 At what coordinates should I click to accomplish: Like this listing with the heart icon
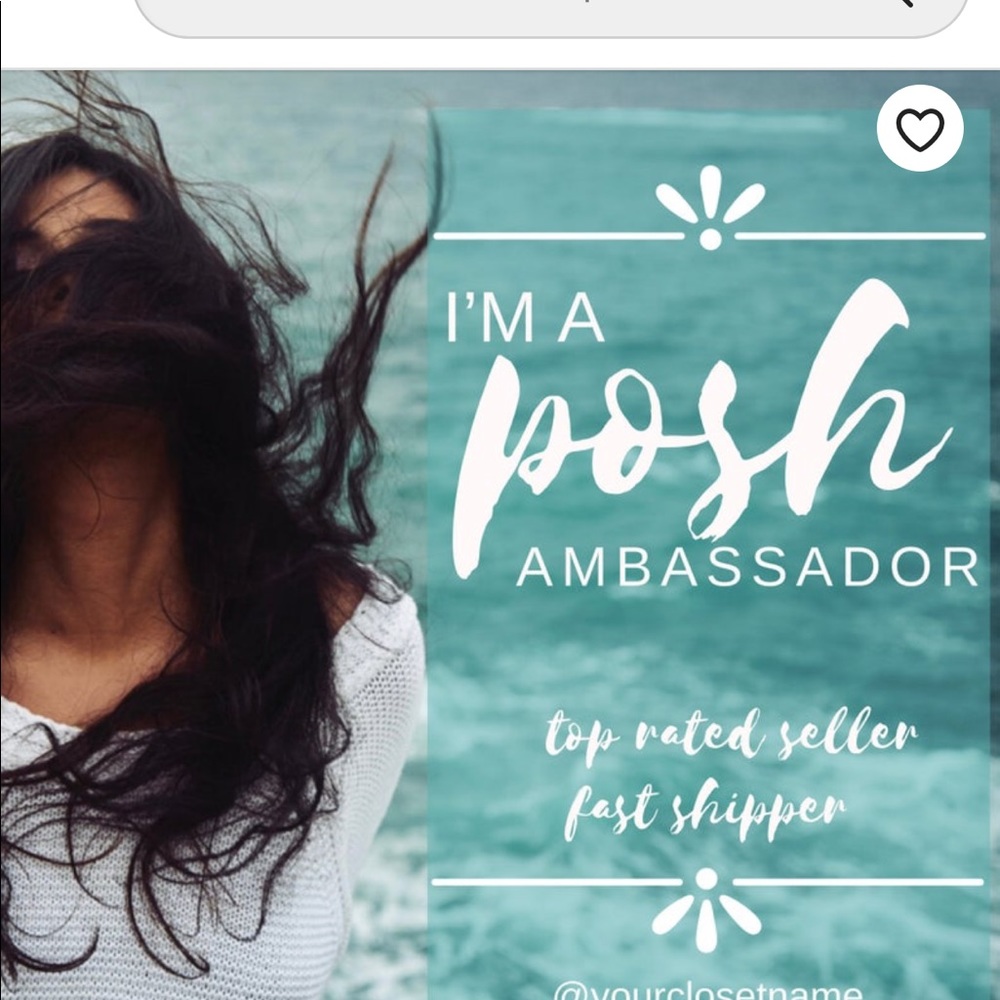(x=920, y=129)
